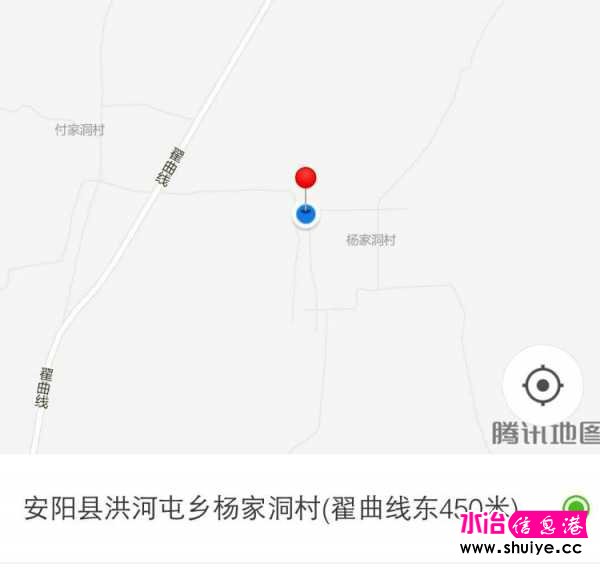Image resolution: width=600 pixels, height=568 pixels.
Task: Tap the recenter-on-my-location button
Action: (x=543, y=385)
